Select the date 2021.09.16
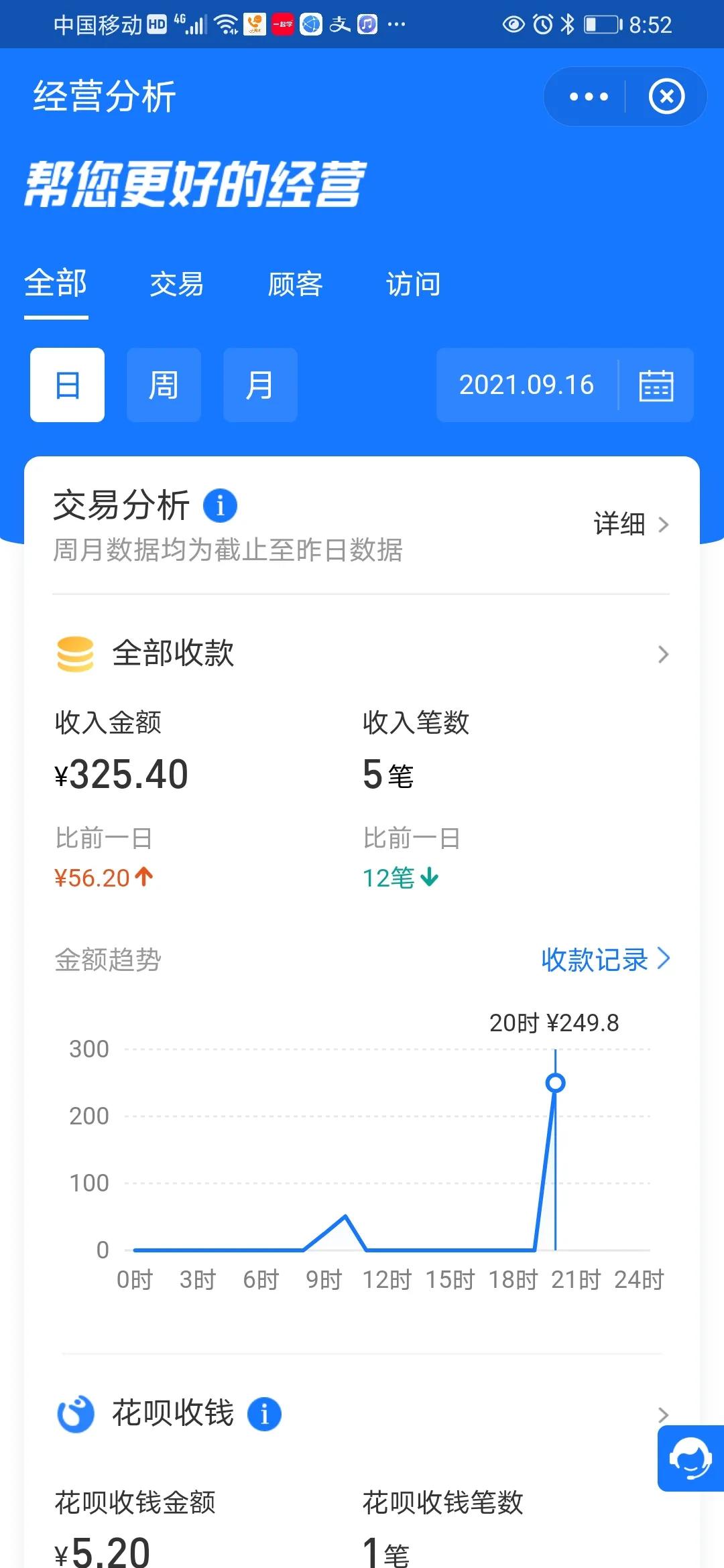Image resolution: width=724 pixels, height=1568 pixels. click(526, 386)
